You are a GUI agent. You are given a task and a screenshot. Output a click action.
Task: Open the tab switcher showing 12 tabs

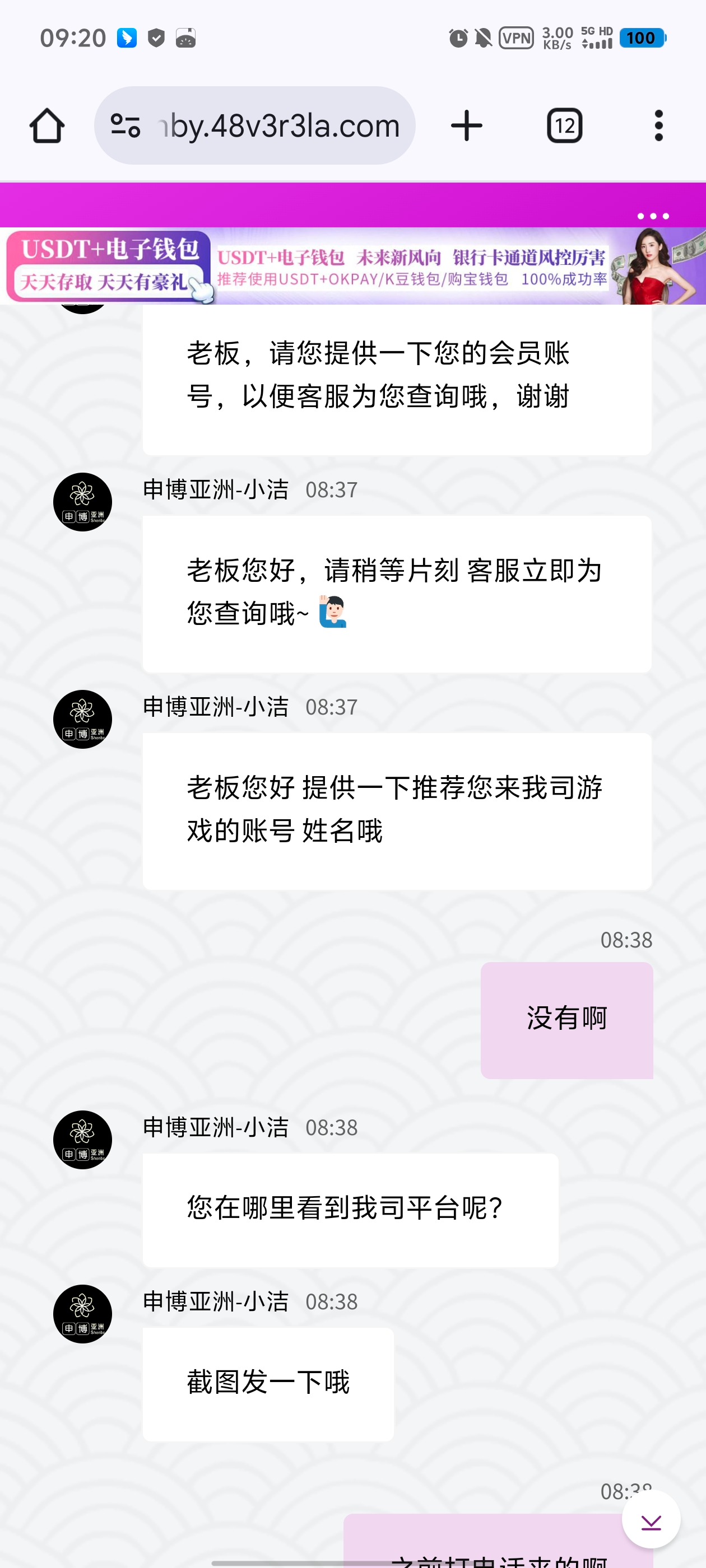pos(564,126)
